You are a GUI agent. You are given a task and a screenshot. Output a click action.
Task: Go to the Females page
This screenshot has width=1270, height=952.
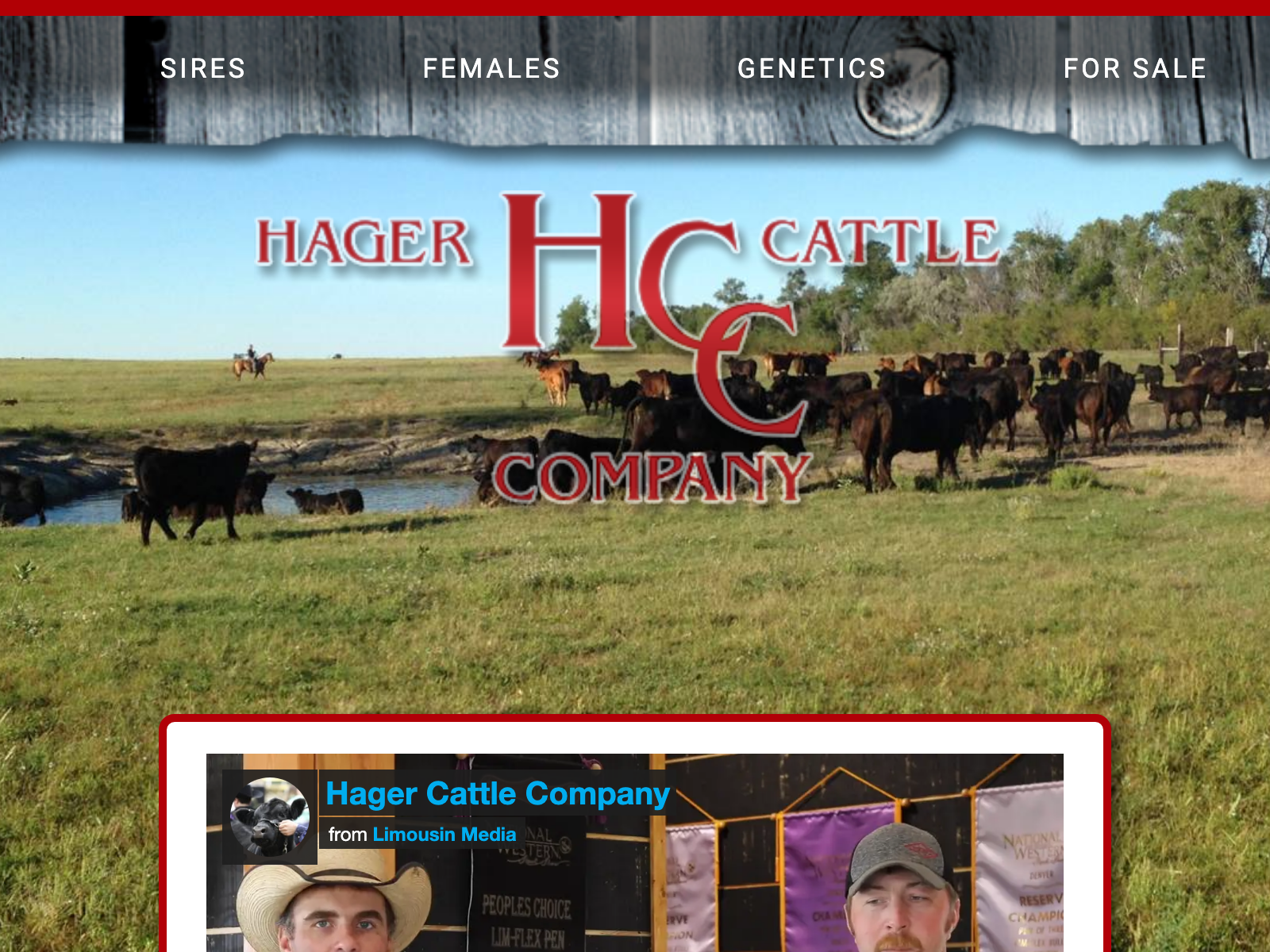click(491, 69)
